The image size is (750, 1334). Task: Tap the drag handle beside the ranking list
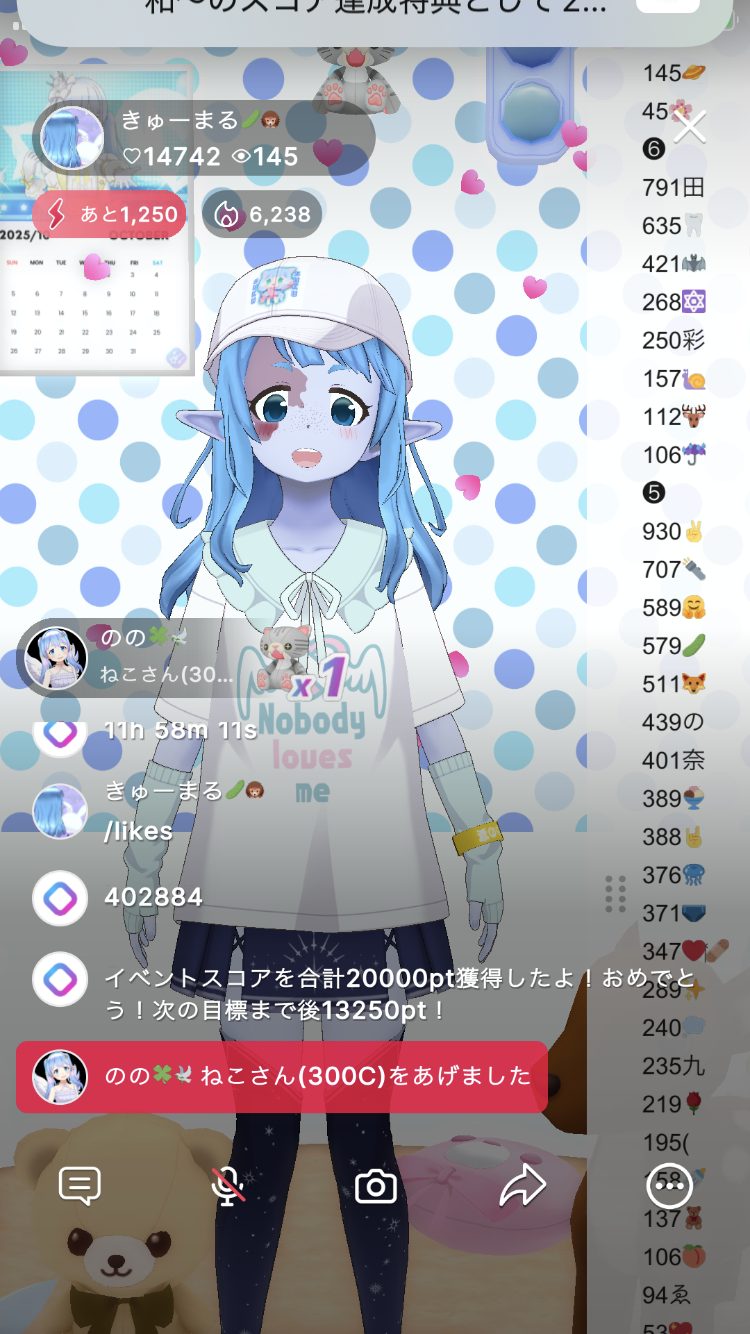tap(616, 894)
